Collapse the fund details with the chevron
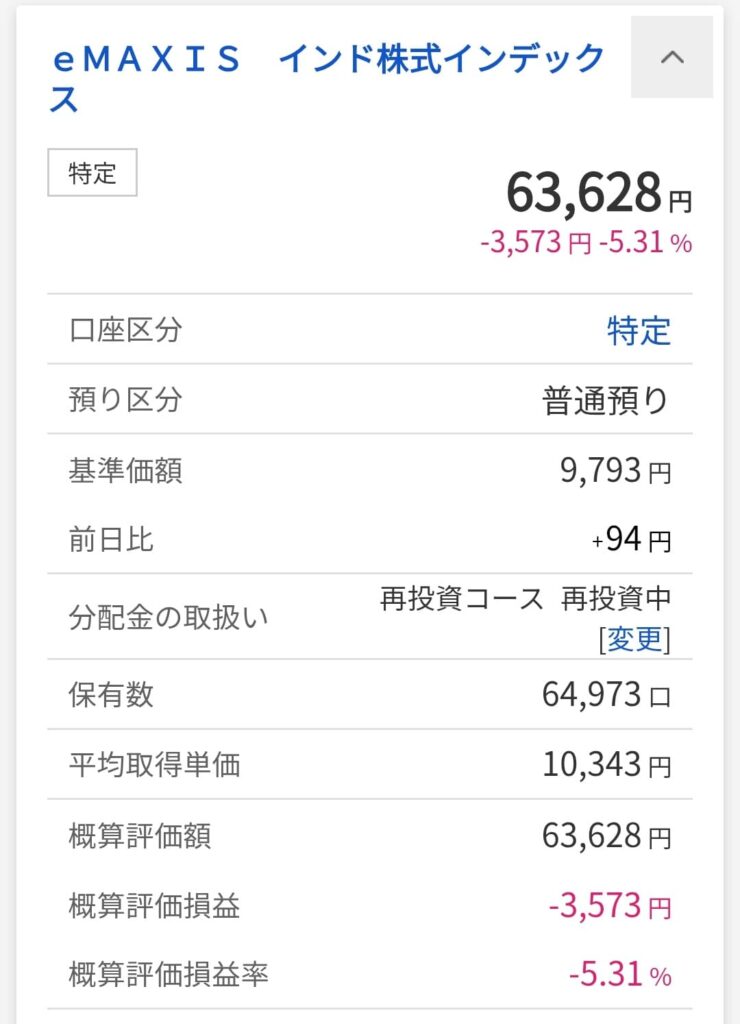The height and width of the screenshot is (1024, 740). pos(672,57)
